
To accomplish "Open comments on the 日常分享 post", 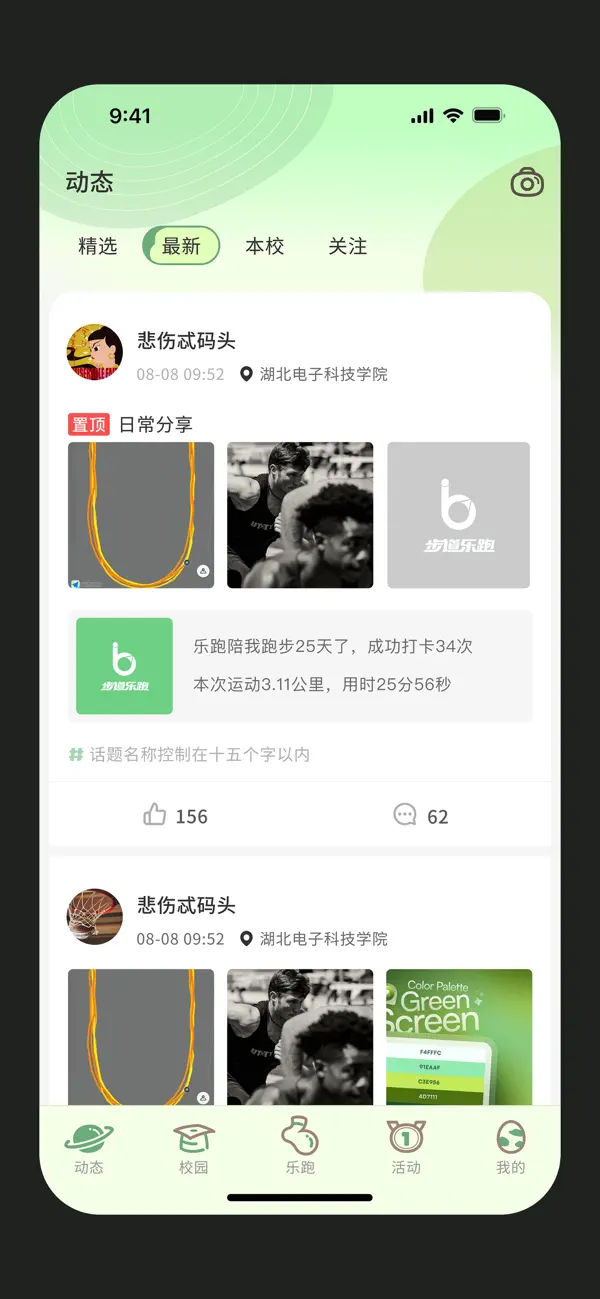I will 421,816.
